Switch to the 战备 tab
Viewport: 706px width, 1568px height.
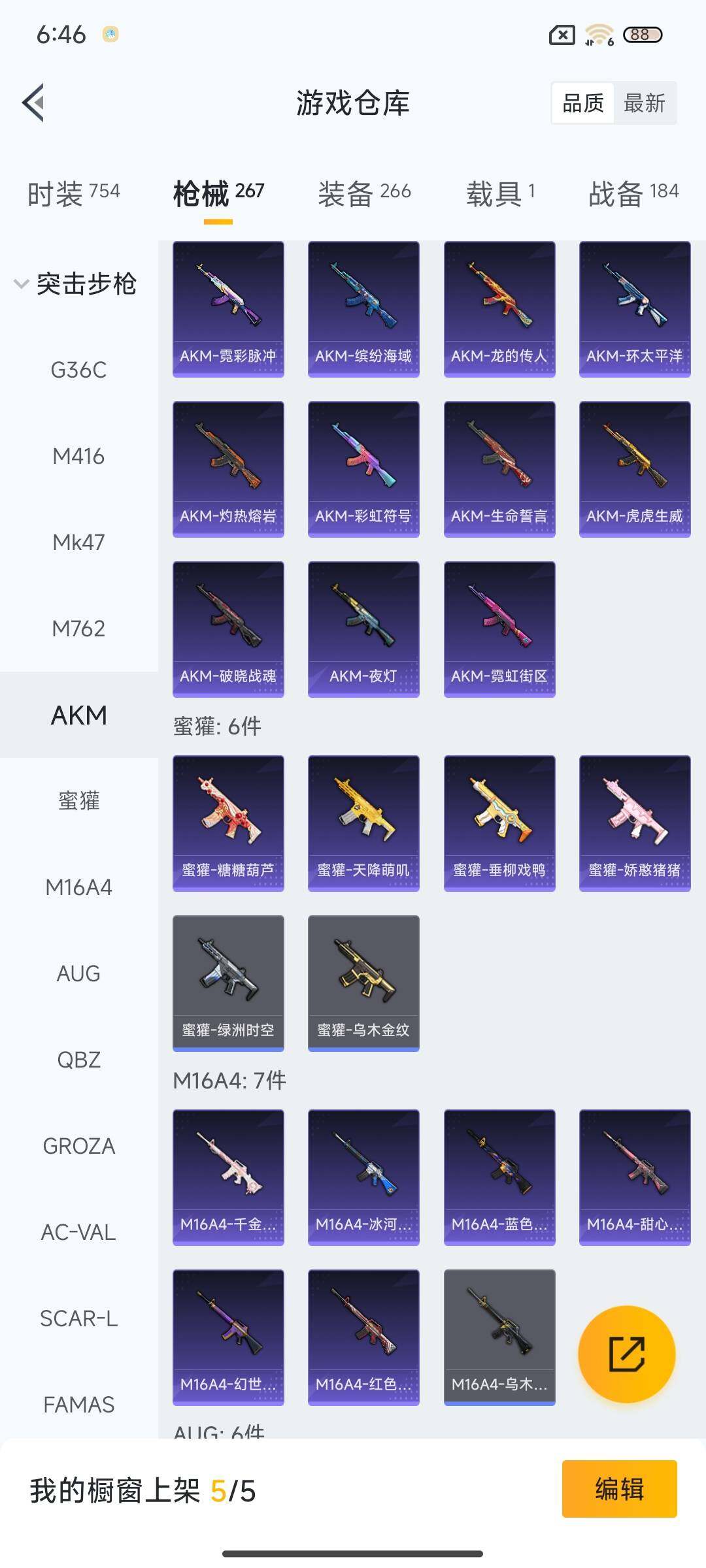tap(633, 193)
